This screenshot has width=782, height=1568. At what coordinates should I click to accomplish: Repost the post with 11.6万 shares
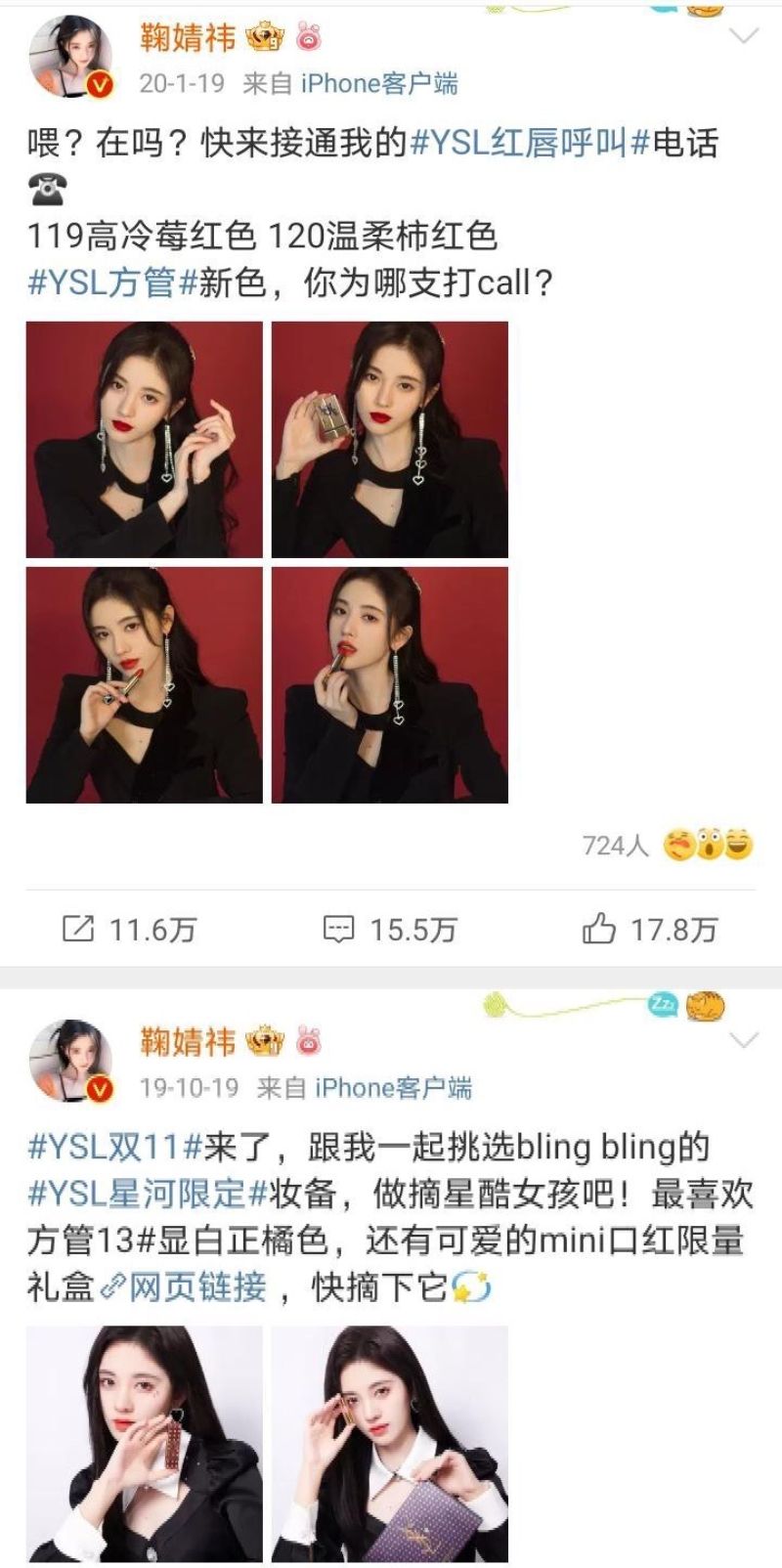click(129, 929)
